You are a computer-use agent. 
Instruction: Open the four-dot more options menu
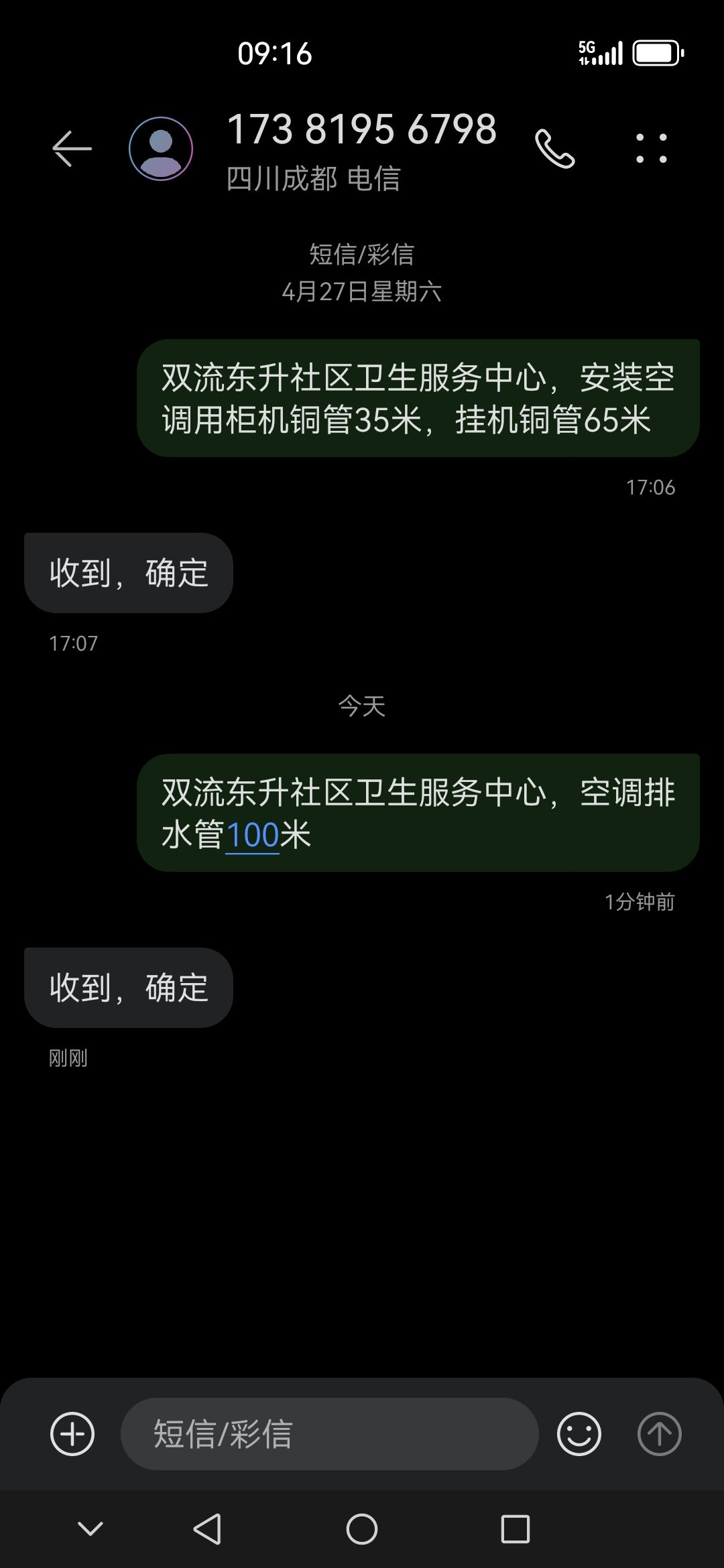[x=652, y=148]
